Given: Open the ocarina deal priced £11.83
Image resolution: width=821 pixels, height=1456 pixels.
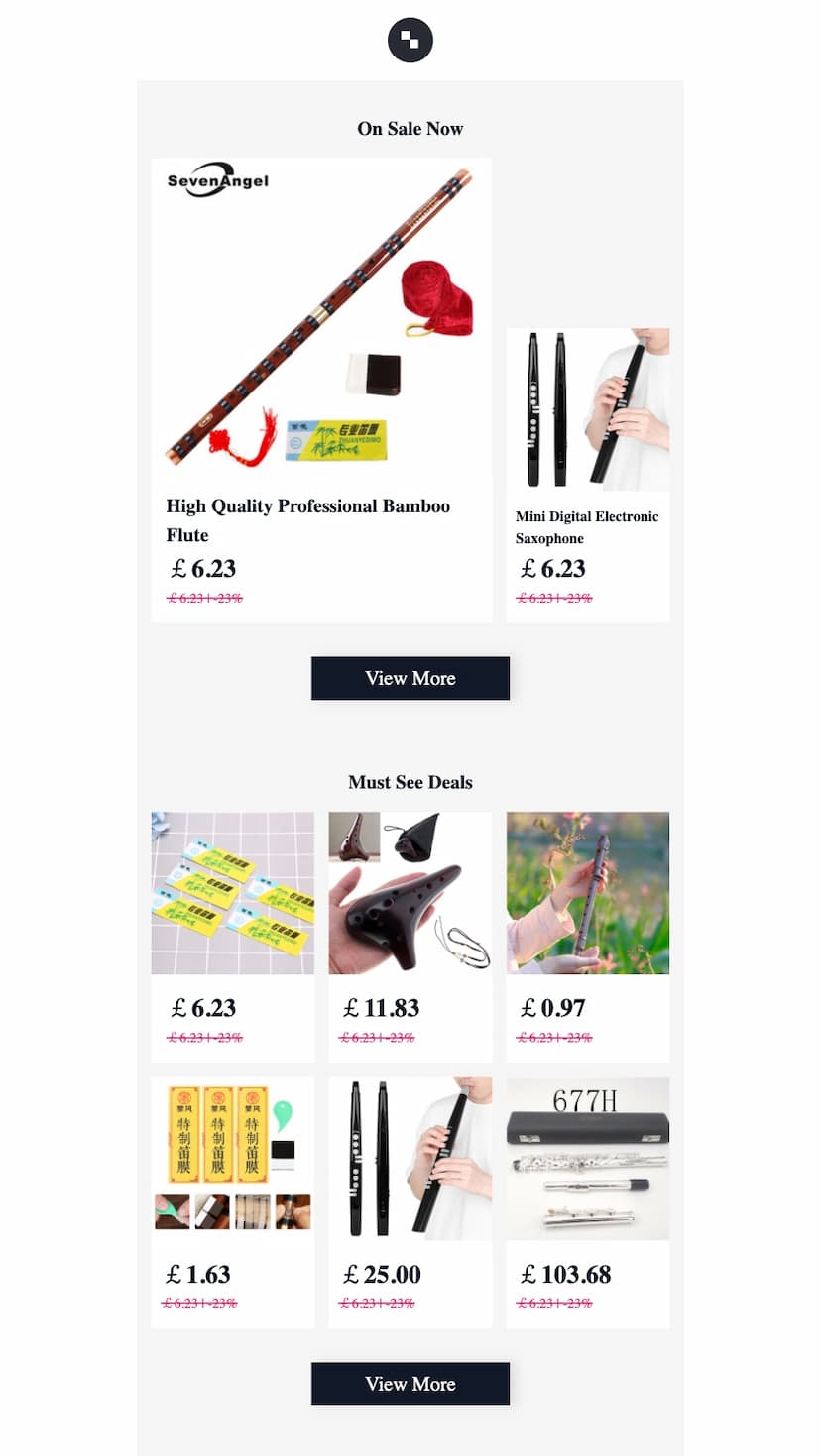Looking at the screenshot, I should point(410,935).
